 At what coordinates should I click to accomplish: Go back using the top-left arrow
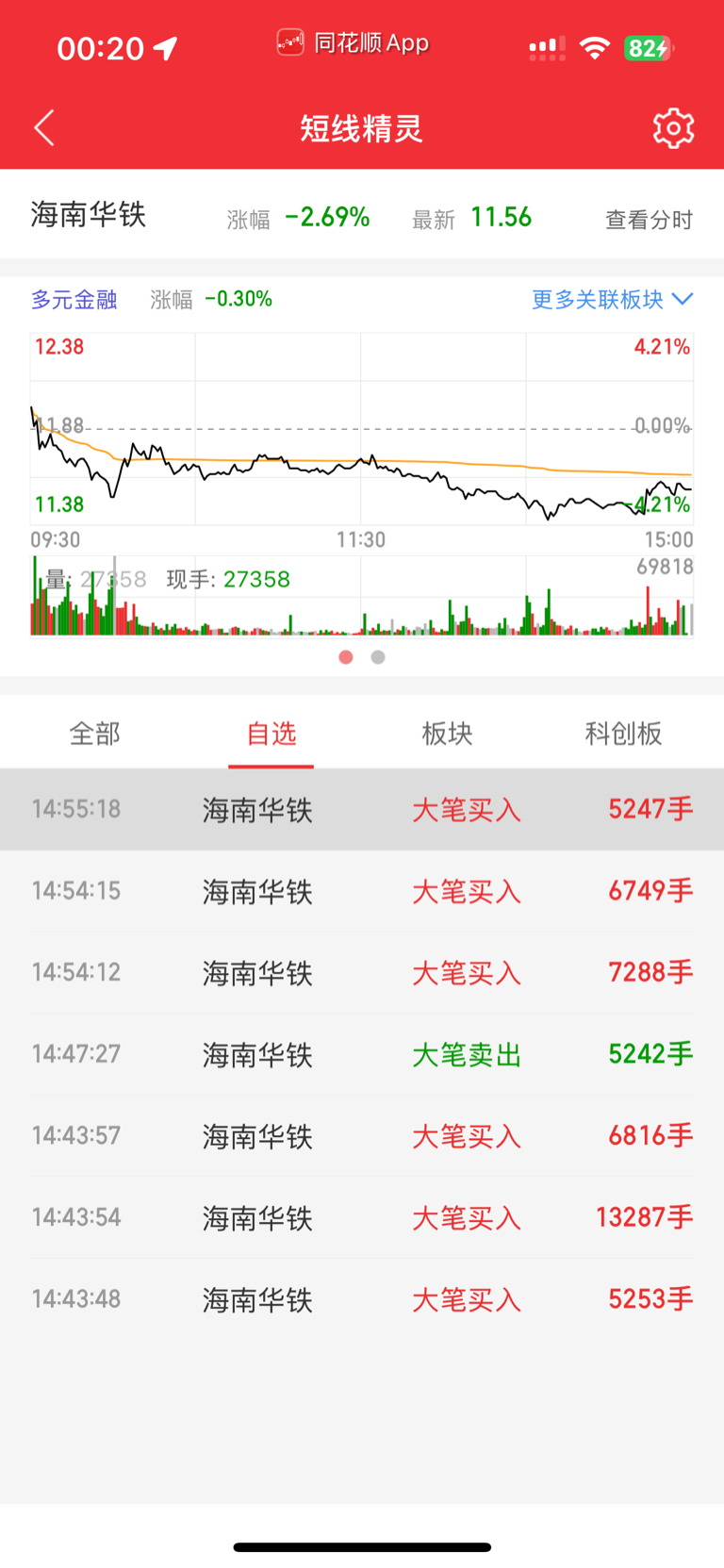point(44,127)
